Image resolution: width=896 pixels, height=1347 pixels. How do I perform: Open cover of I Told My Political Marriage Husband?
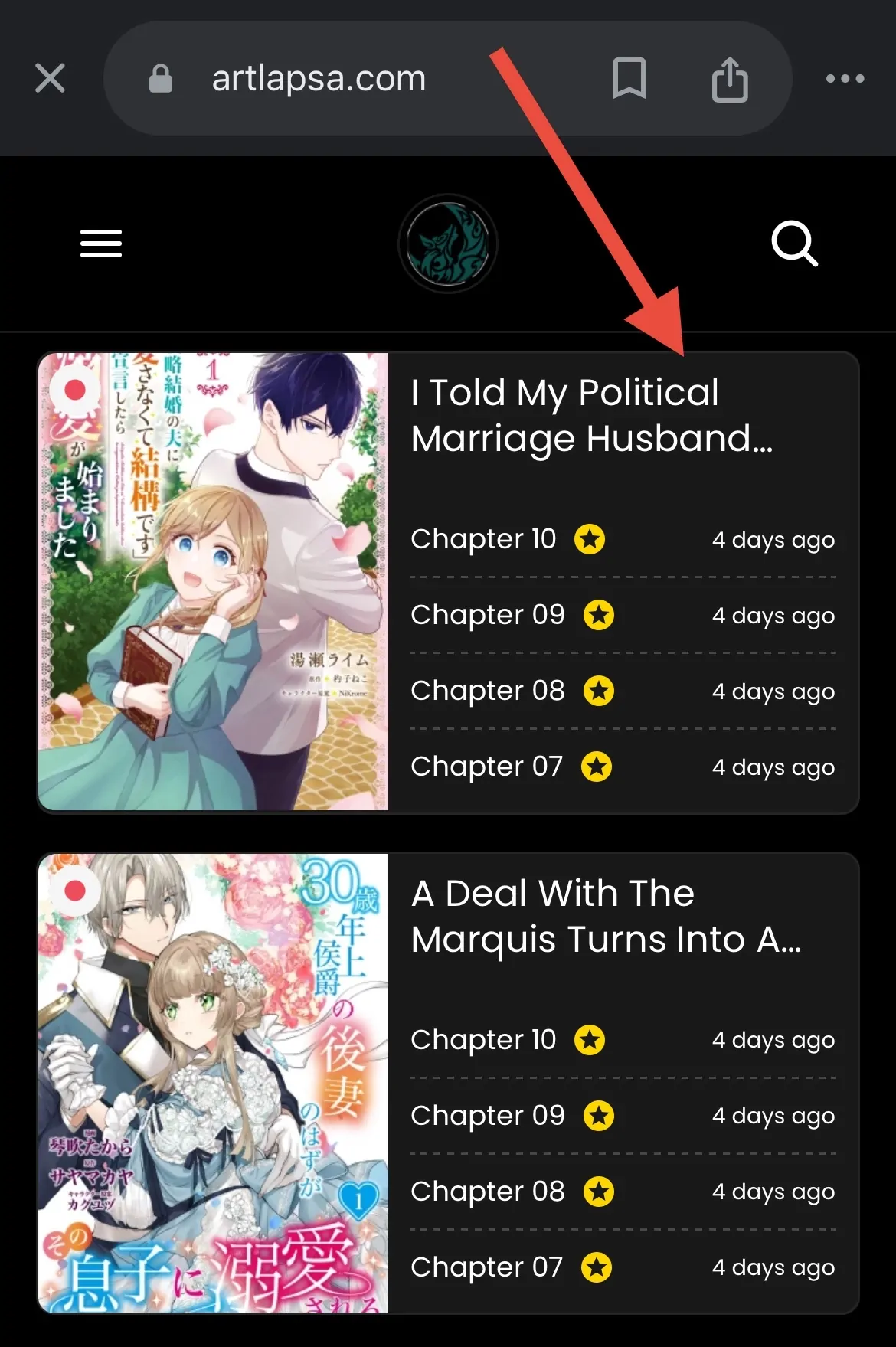point(214,582)
